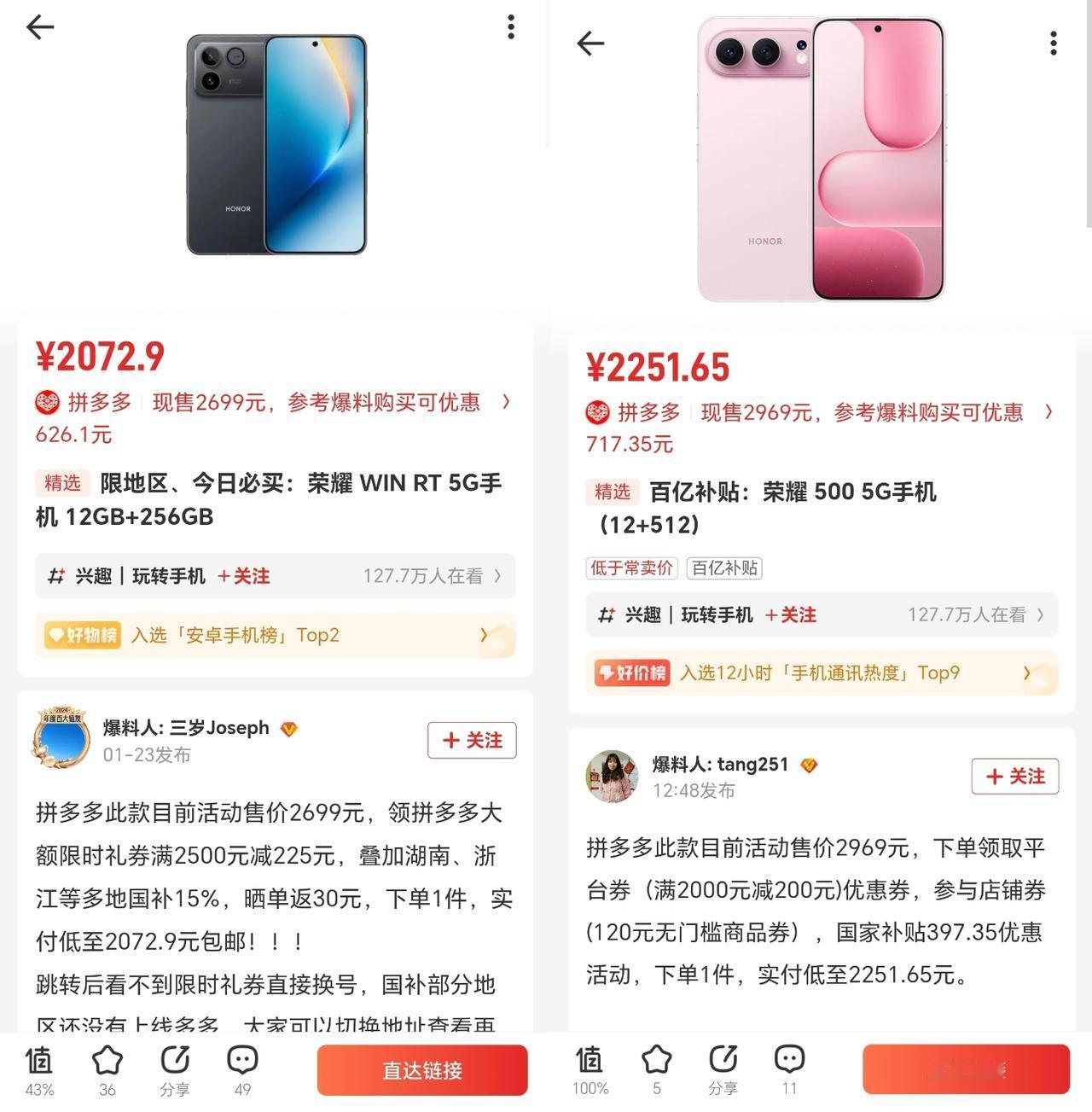The height and width of the screenshot is (1112, 1092).
Task: Open the 好价榜 badge icon on right page
Action: 631,672
